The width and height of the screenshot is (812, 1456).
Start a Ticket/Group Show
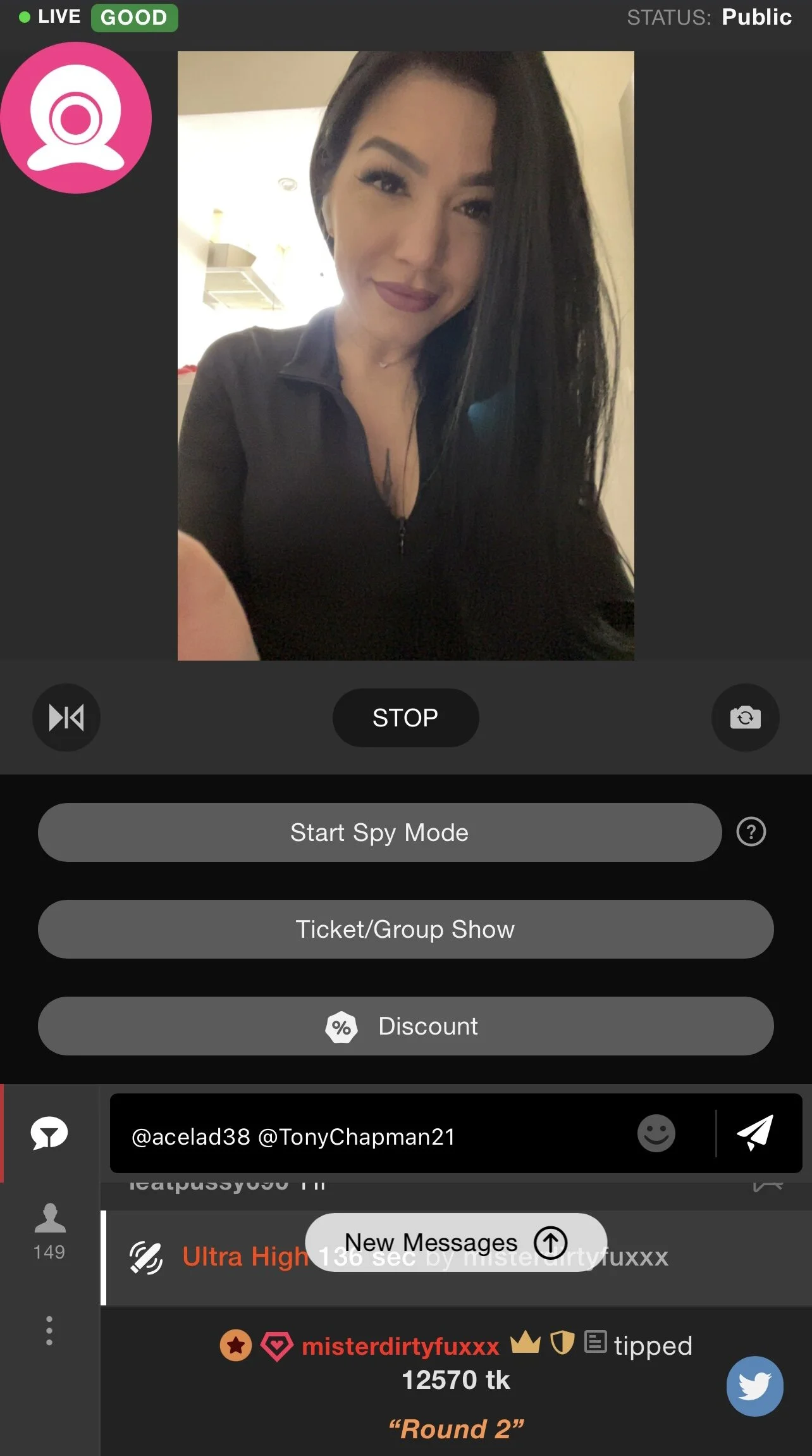[405, 929]
